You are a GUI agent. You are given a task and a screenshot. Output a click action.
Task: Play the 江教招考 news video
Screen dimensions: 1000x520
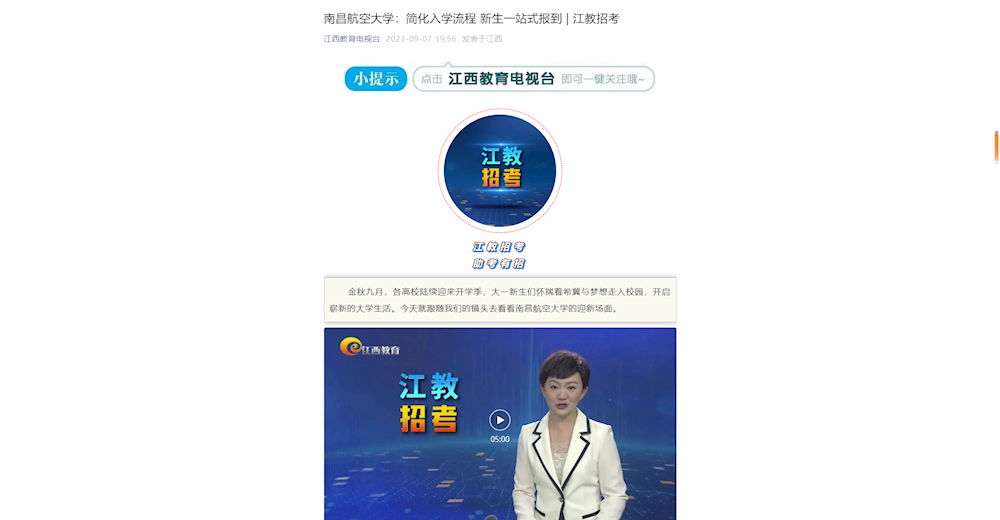[499, 420]
